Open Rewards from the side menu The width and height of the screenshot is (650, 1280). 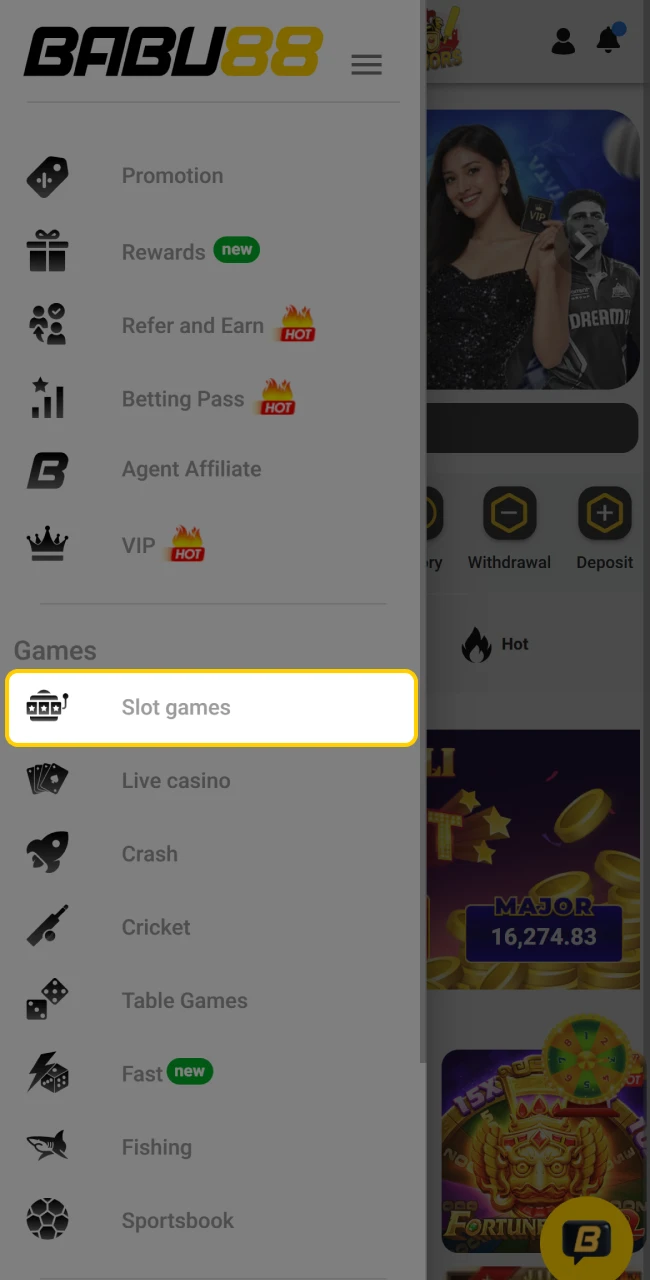click(x=164, y=252)
